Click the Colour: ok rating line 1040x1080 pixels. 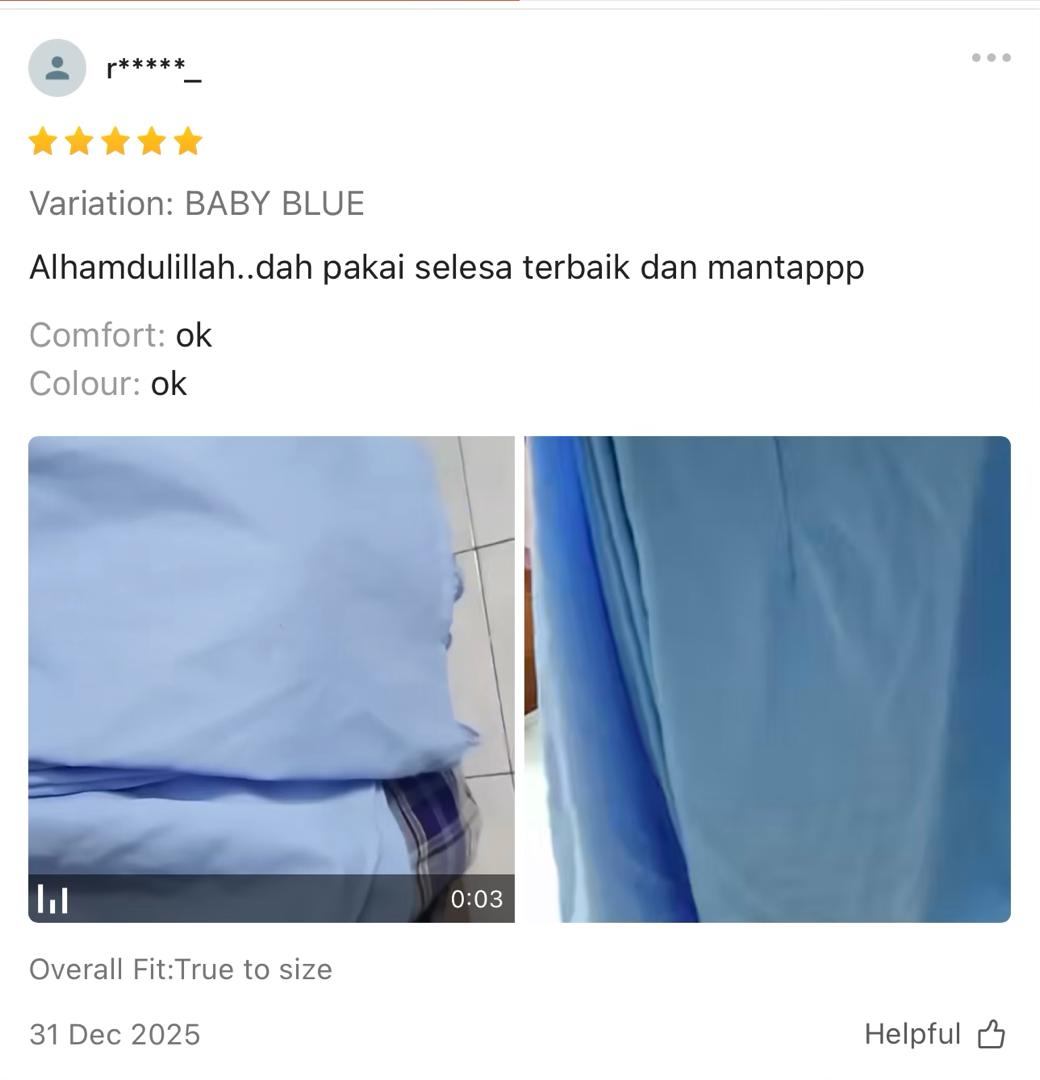[x=108, y=383]
